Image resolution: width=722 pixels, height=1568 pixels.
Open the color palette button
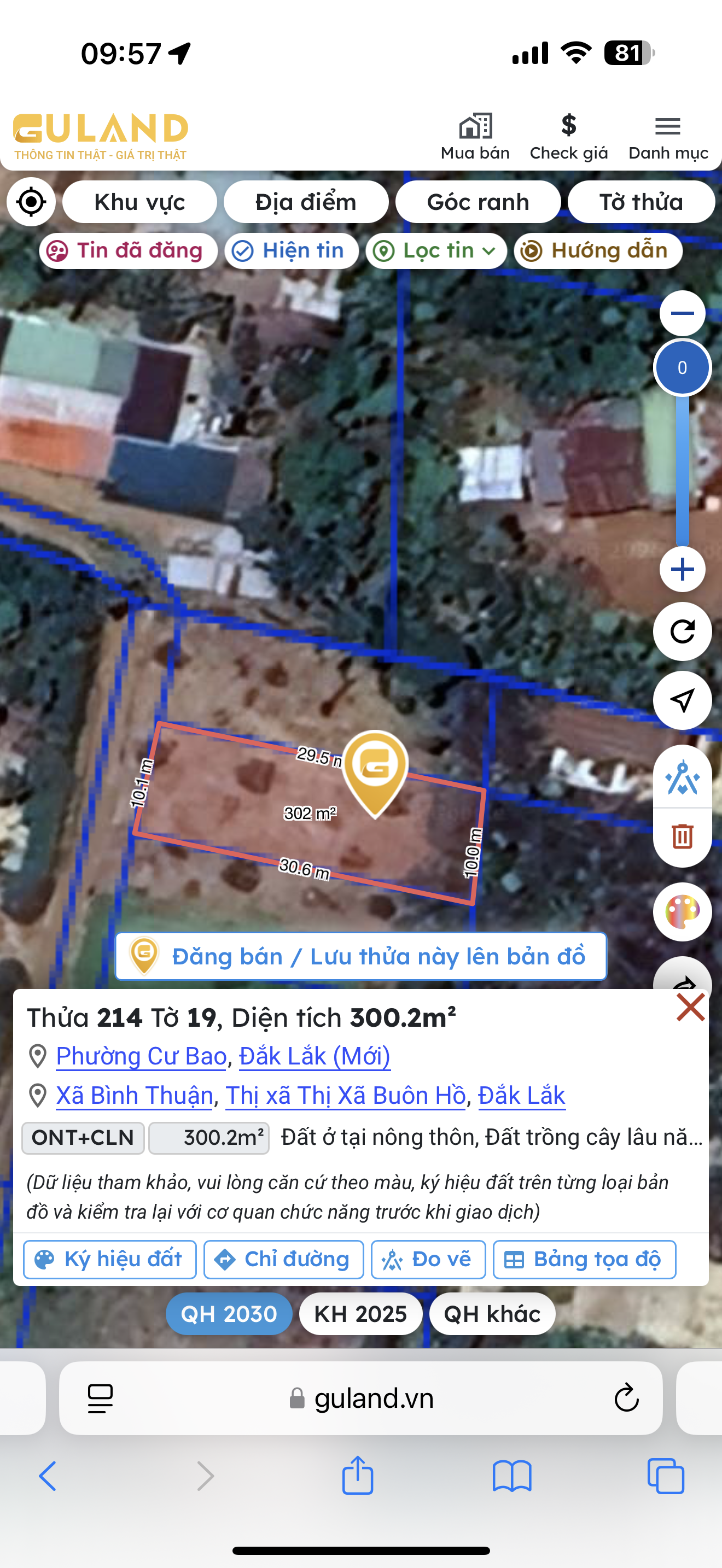tap(682, 911)
